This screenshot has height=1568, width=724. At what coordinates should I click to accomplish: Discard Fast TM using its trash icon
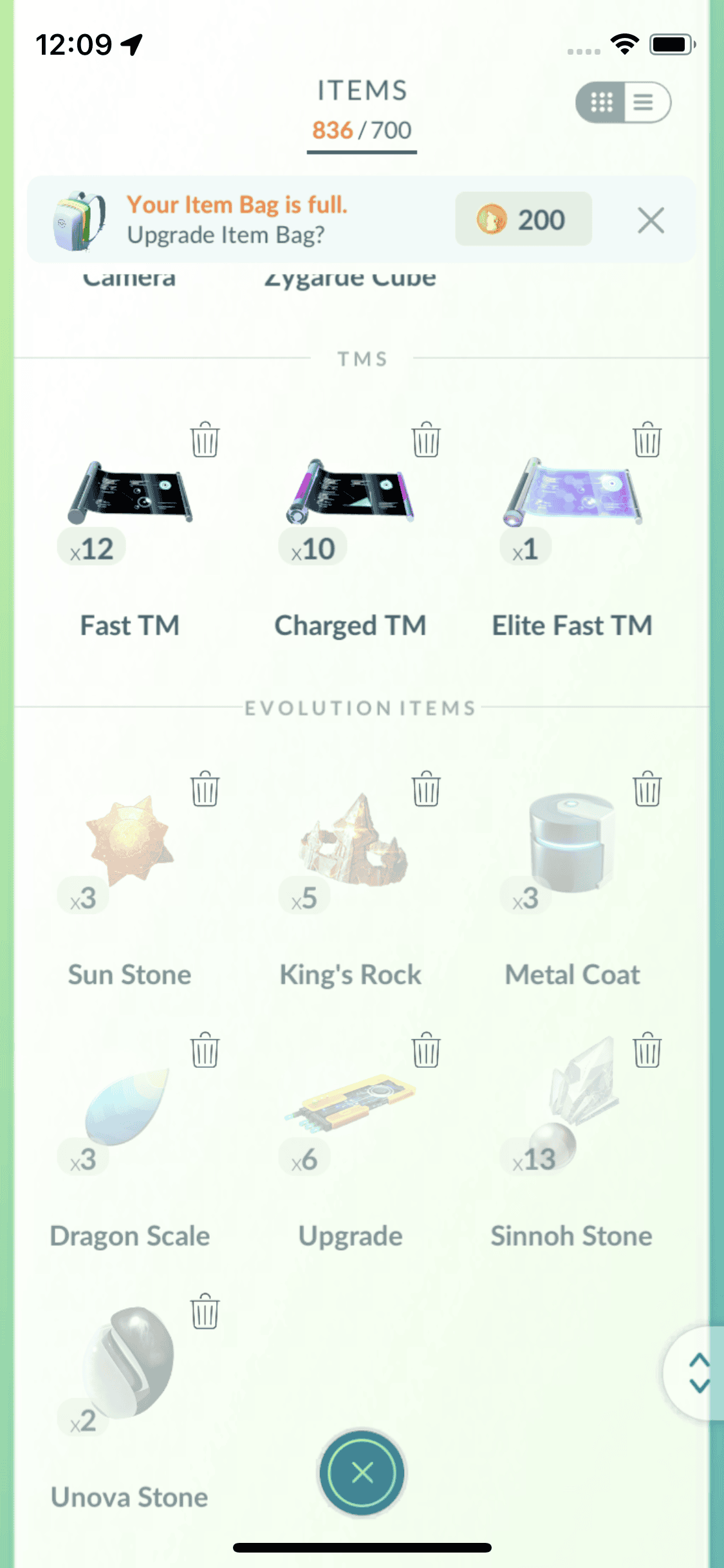(x=205, y=440)
